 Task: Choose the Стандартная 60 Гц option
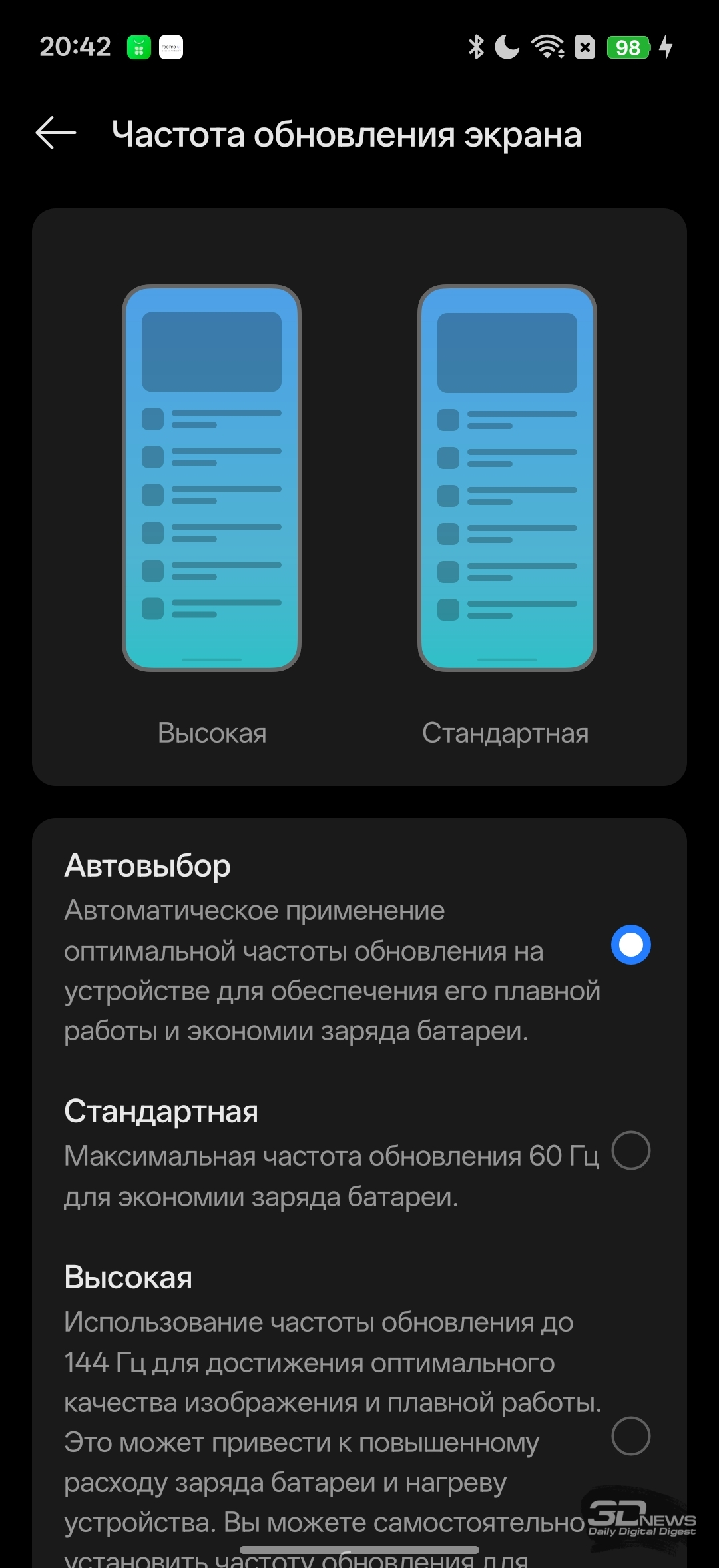pos(630,1150)
